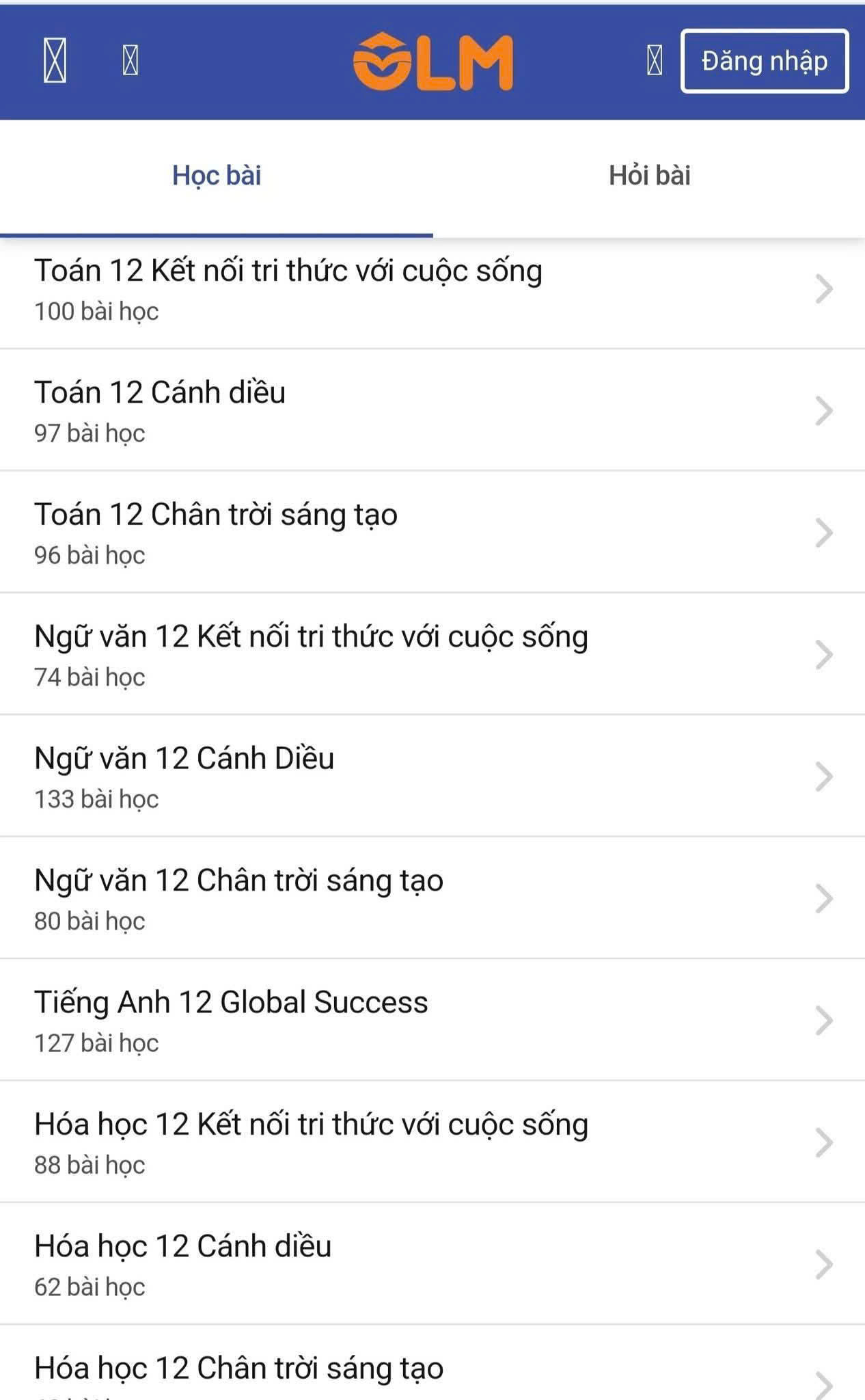Select the Học bài tab
Image resolution: width=865 pixels, height=1400 pixels.
point(217,176)
